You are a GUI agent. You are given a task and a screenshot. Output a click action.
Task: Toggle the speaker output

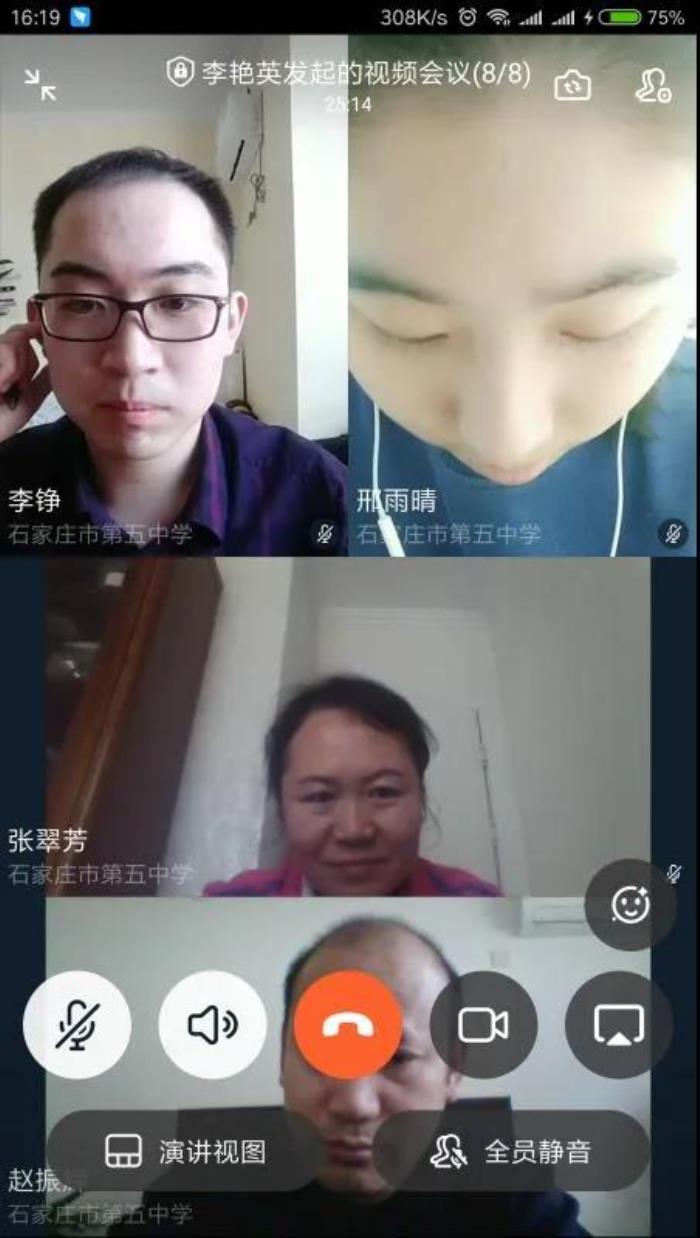click(212, 1025)
